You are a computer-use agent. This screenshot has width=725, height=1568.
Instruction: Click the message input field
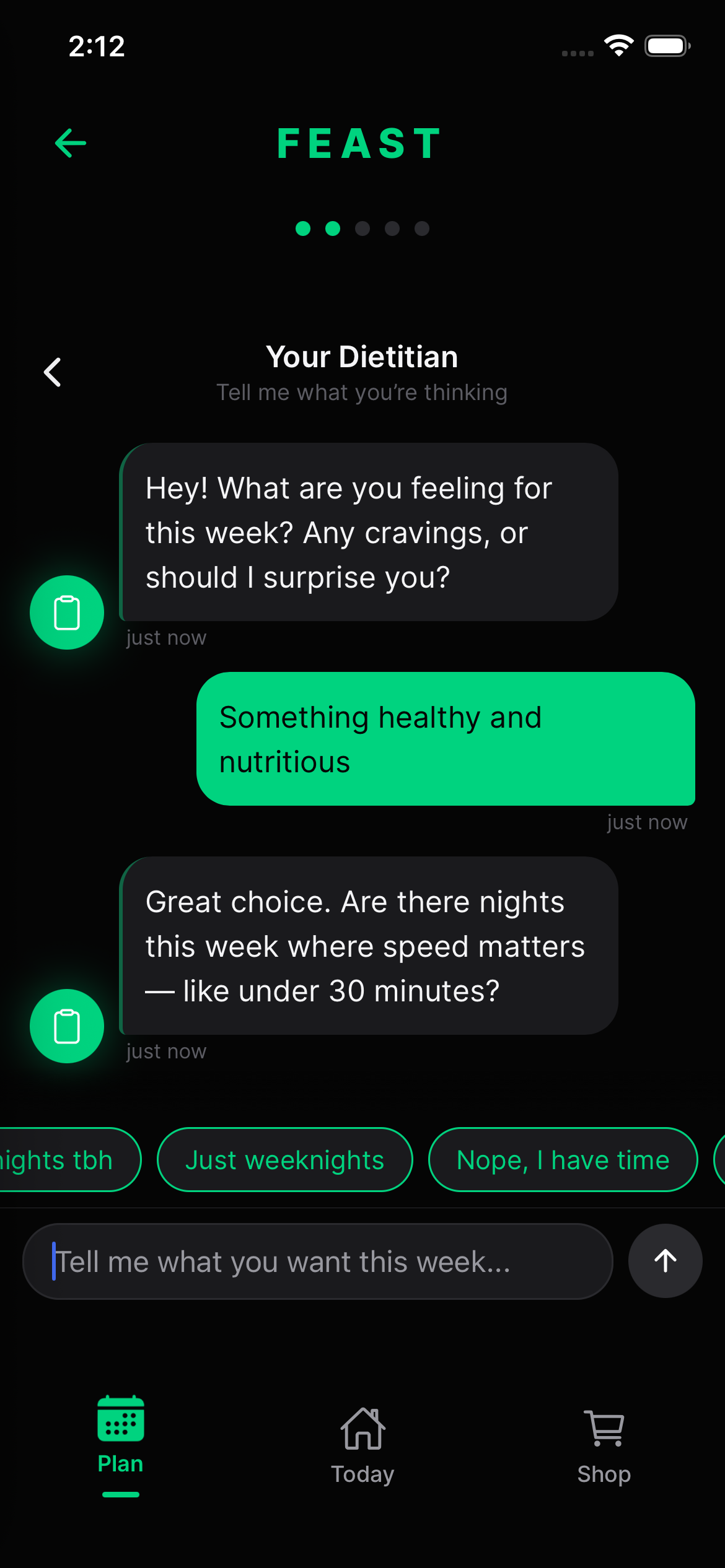[317, 1261]
